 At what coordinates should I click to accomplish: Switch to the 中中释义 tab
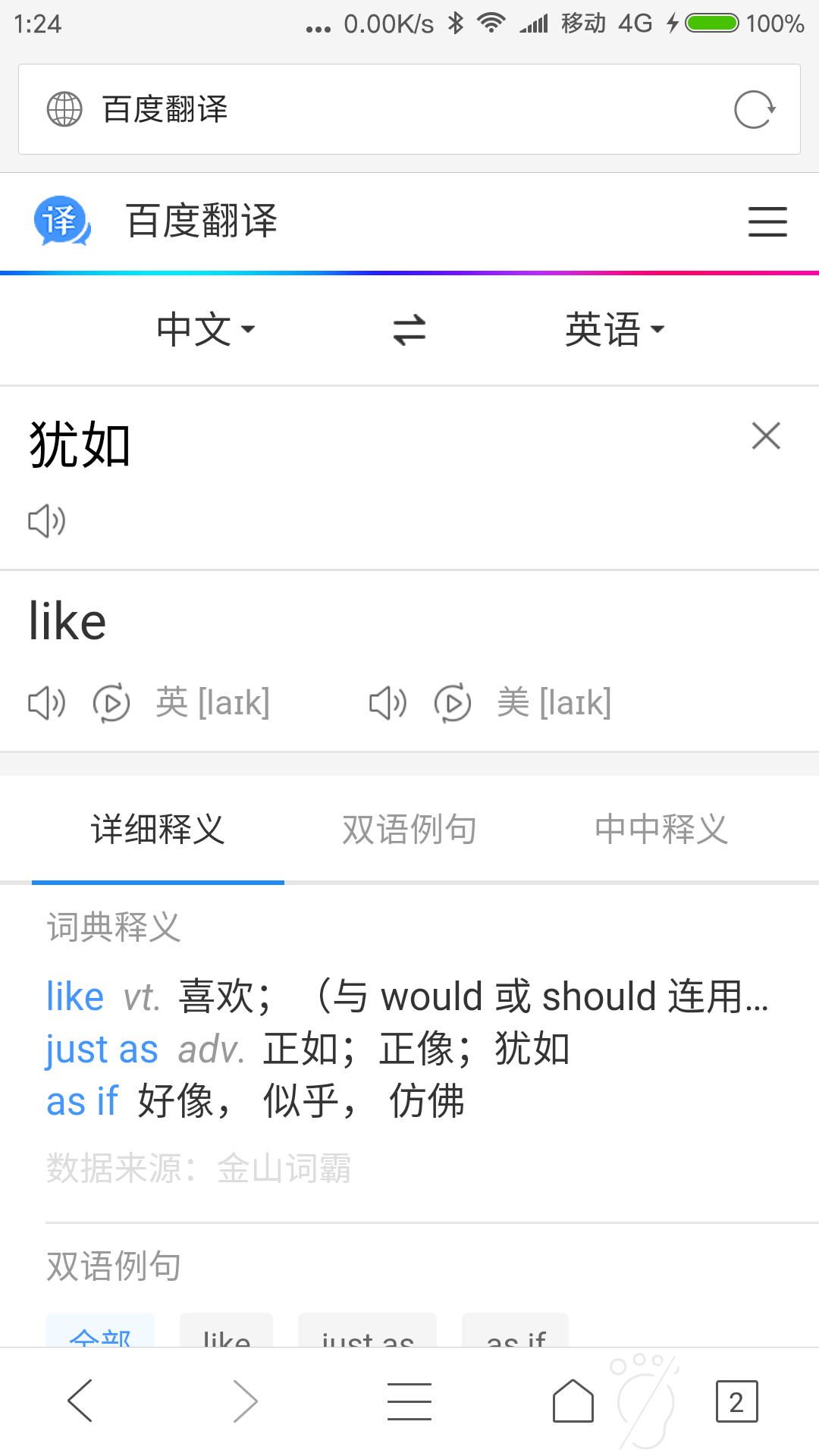(661, 829)
